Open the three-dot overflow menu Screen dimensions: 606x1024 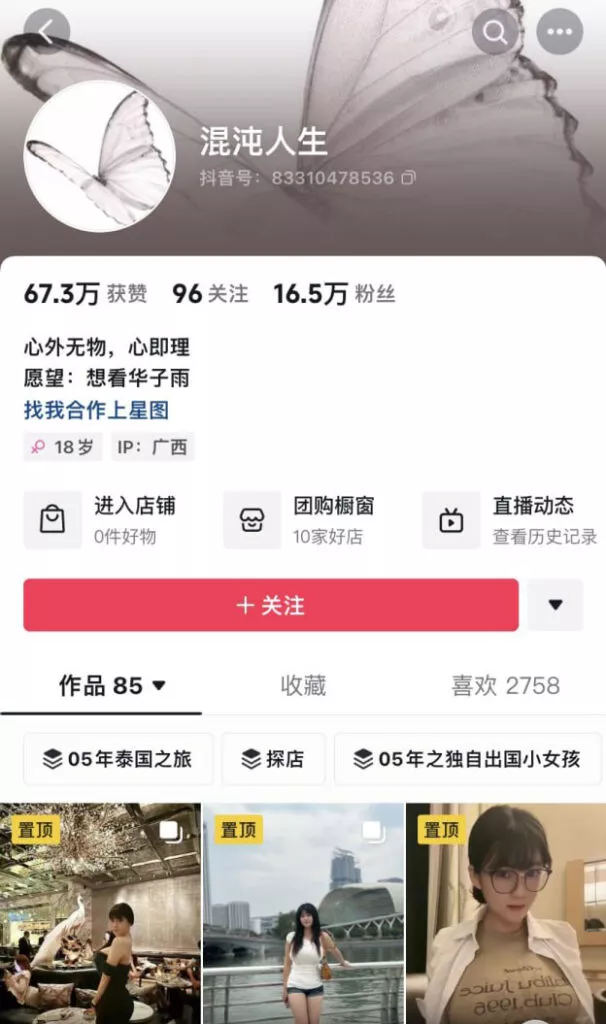click(559, 32)
